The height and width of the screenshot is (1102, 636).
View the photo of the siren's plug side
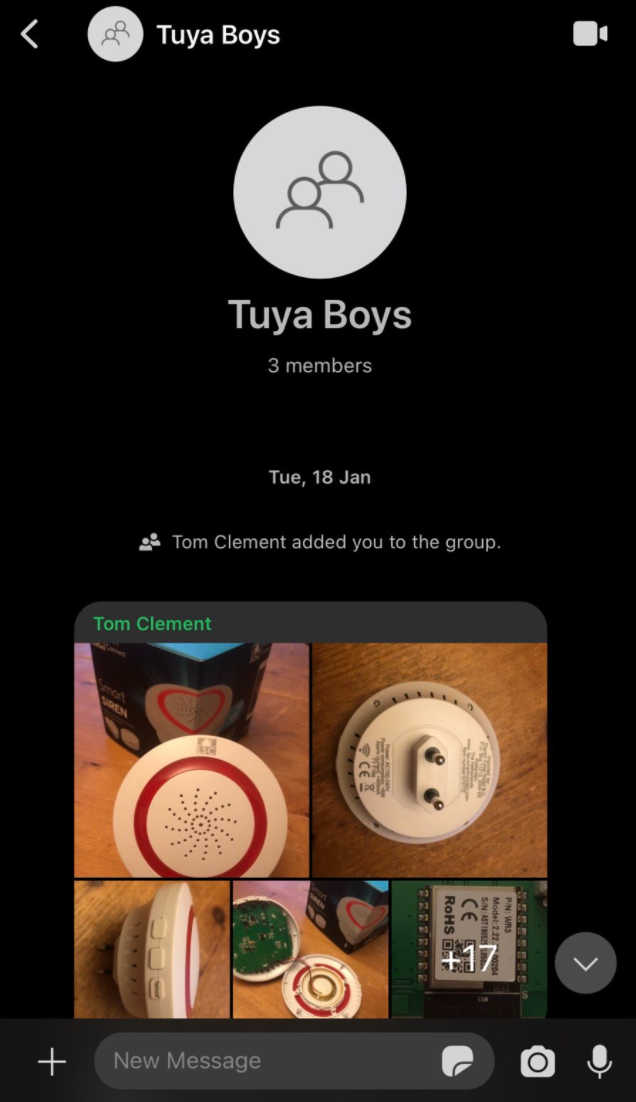pos(429,760)
